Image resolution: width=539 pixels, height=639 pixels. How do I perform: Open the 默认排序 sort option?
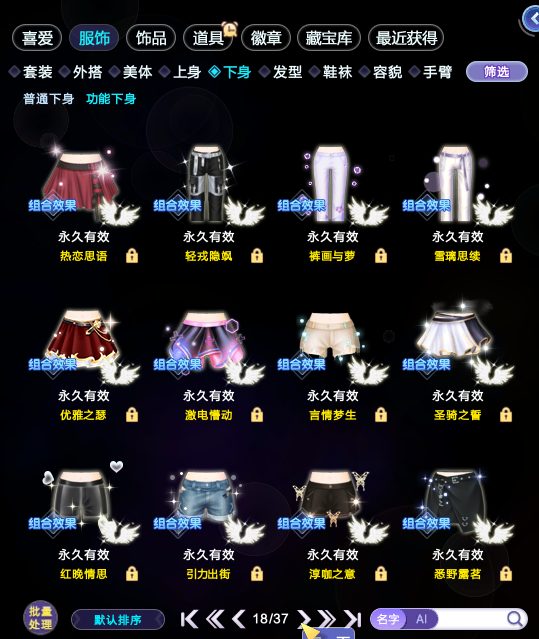coord(118,620)
